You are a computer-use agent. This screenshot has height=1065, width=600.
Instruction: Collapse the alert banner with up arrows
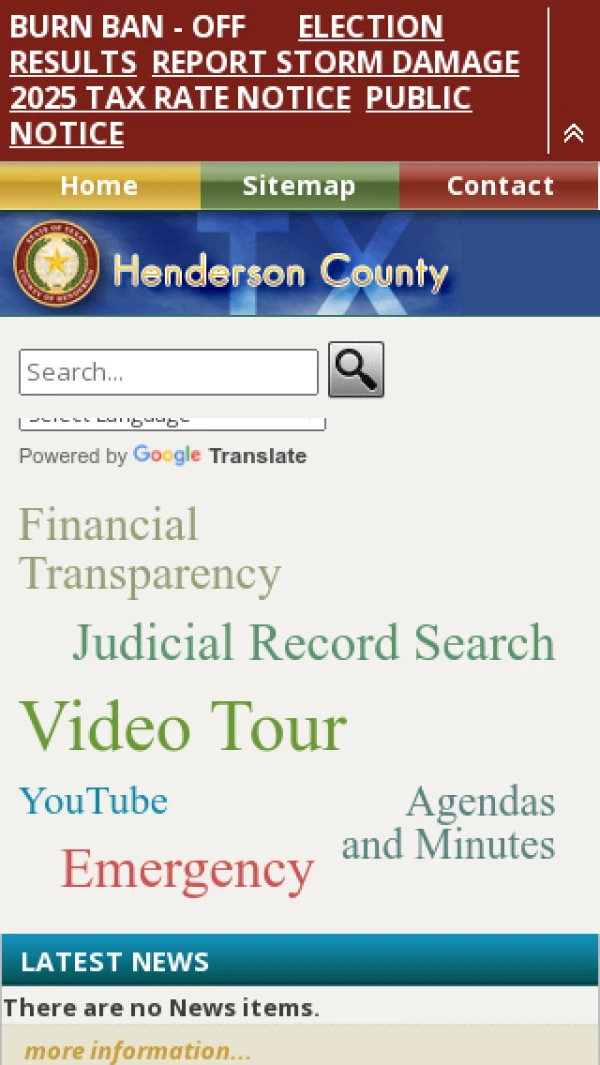pyautogui.click(x=573, y=133)
